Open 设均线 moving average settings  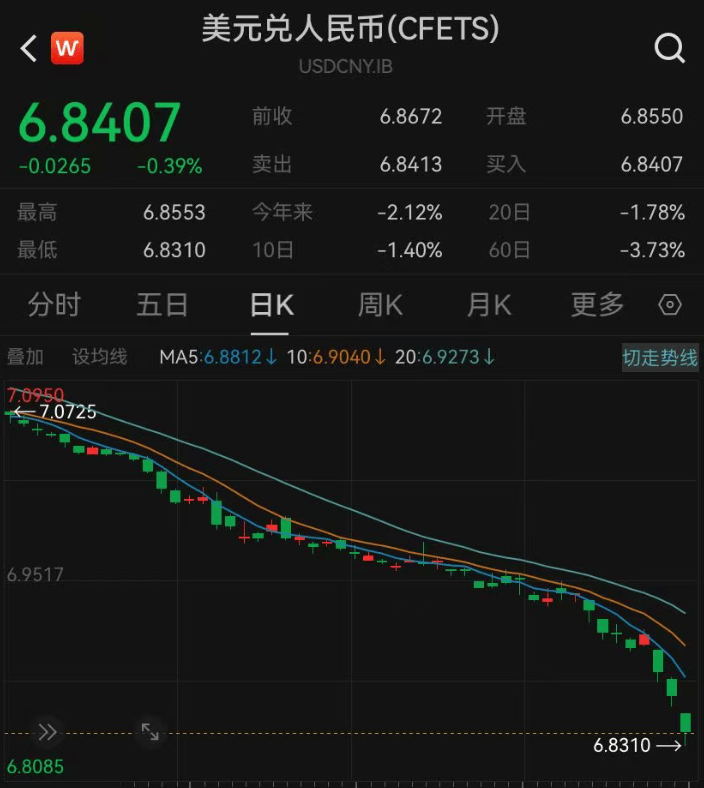pyautogui.click(x=100, y=357)
